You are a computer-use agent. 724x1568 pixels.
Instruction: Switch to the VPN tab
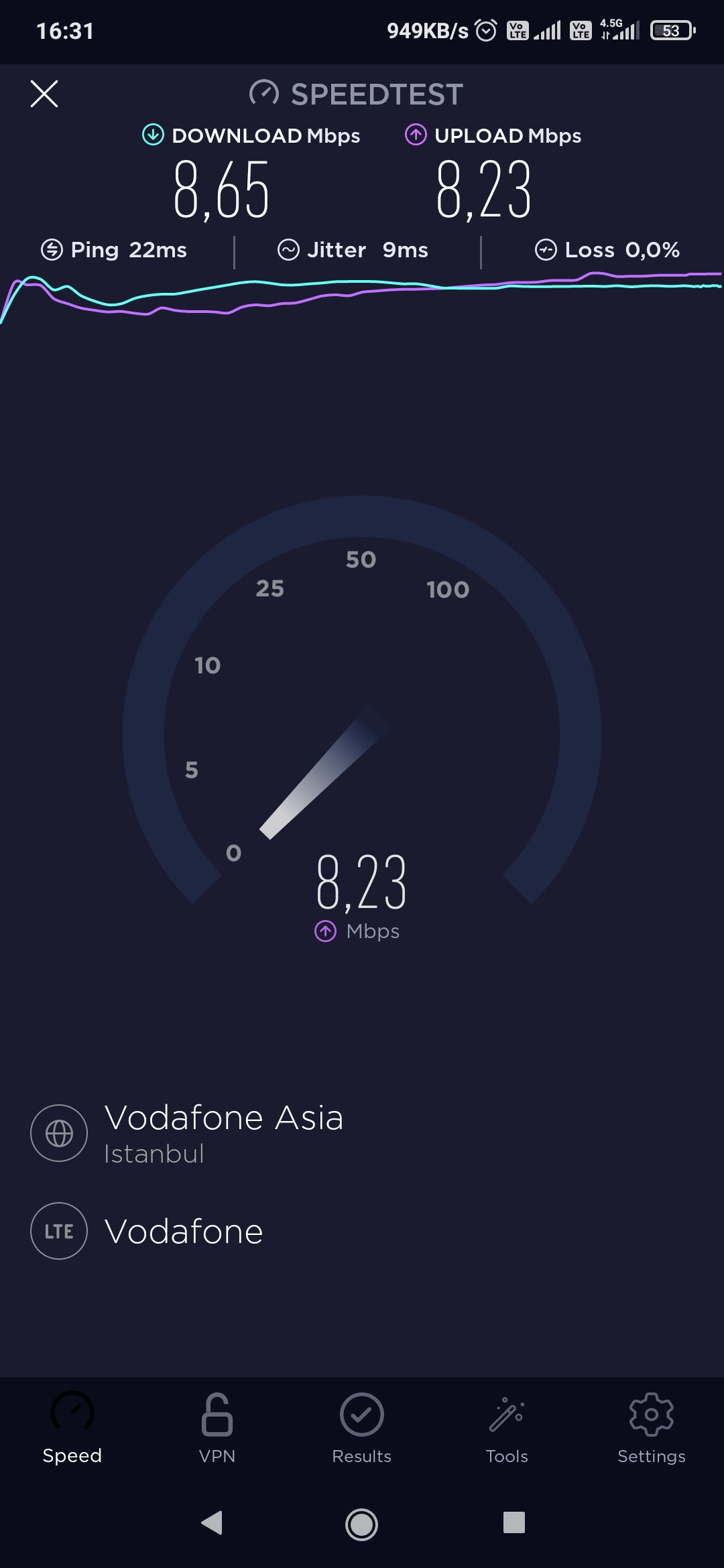coord(217,1428)
